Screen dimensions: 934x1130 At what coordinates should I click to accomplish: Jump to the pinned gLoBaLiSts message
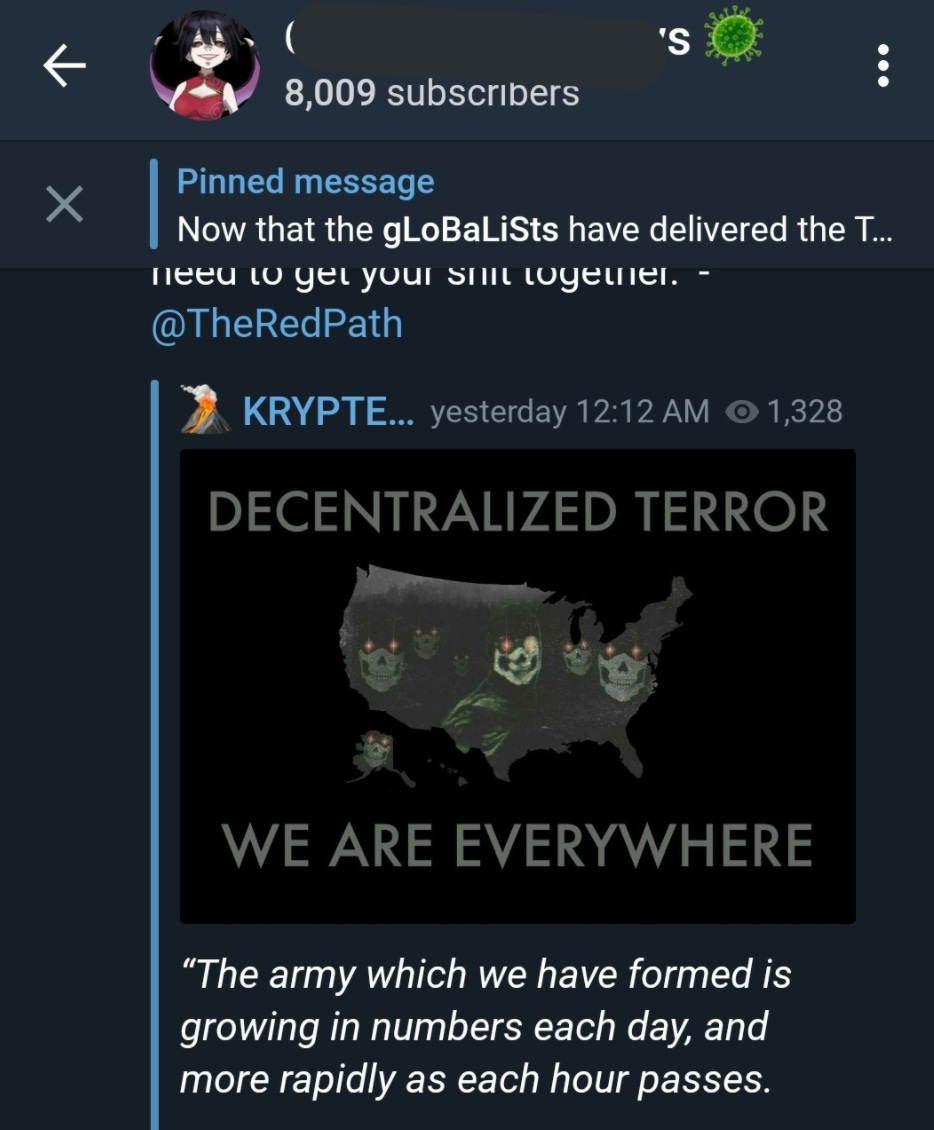tap(535, 206)
